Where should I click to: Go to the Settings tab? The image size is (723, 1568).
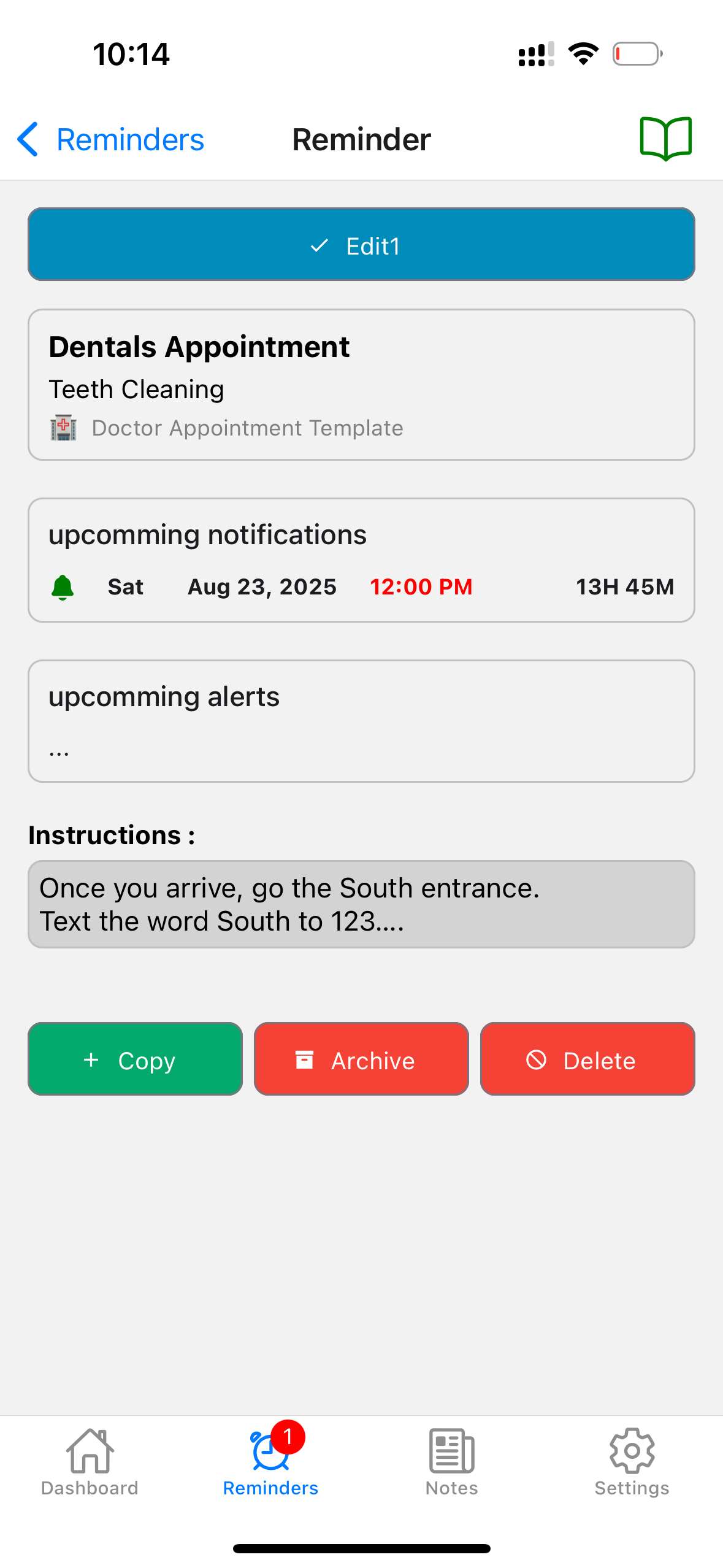point(632,1462)
